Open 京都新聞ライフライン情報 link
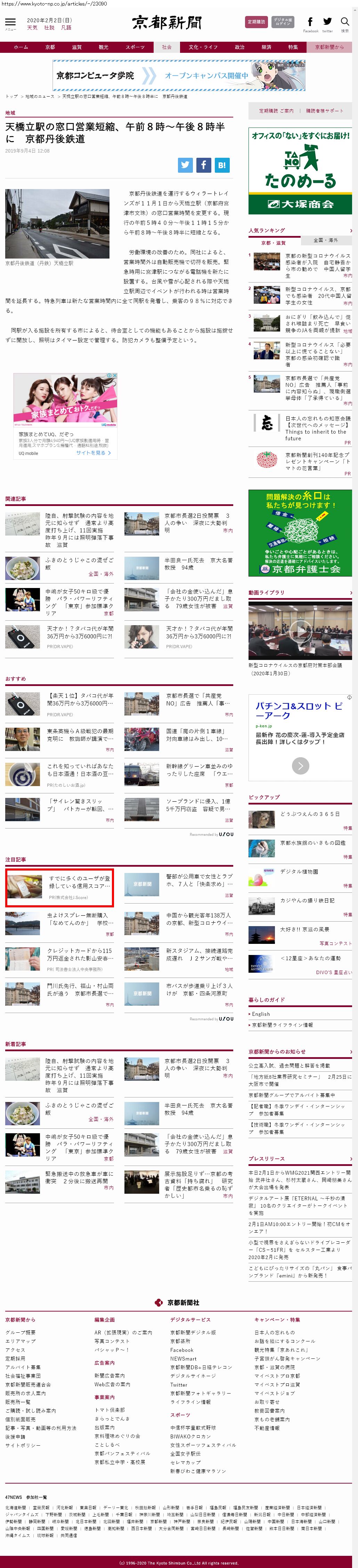Image resolution: width=358 pixels, height=1568 pixels. (x=283, y=1025)
